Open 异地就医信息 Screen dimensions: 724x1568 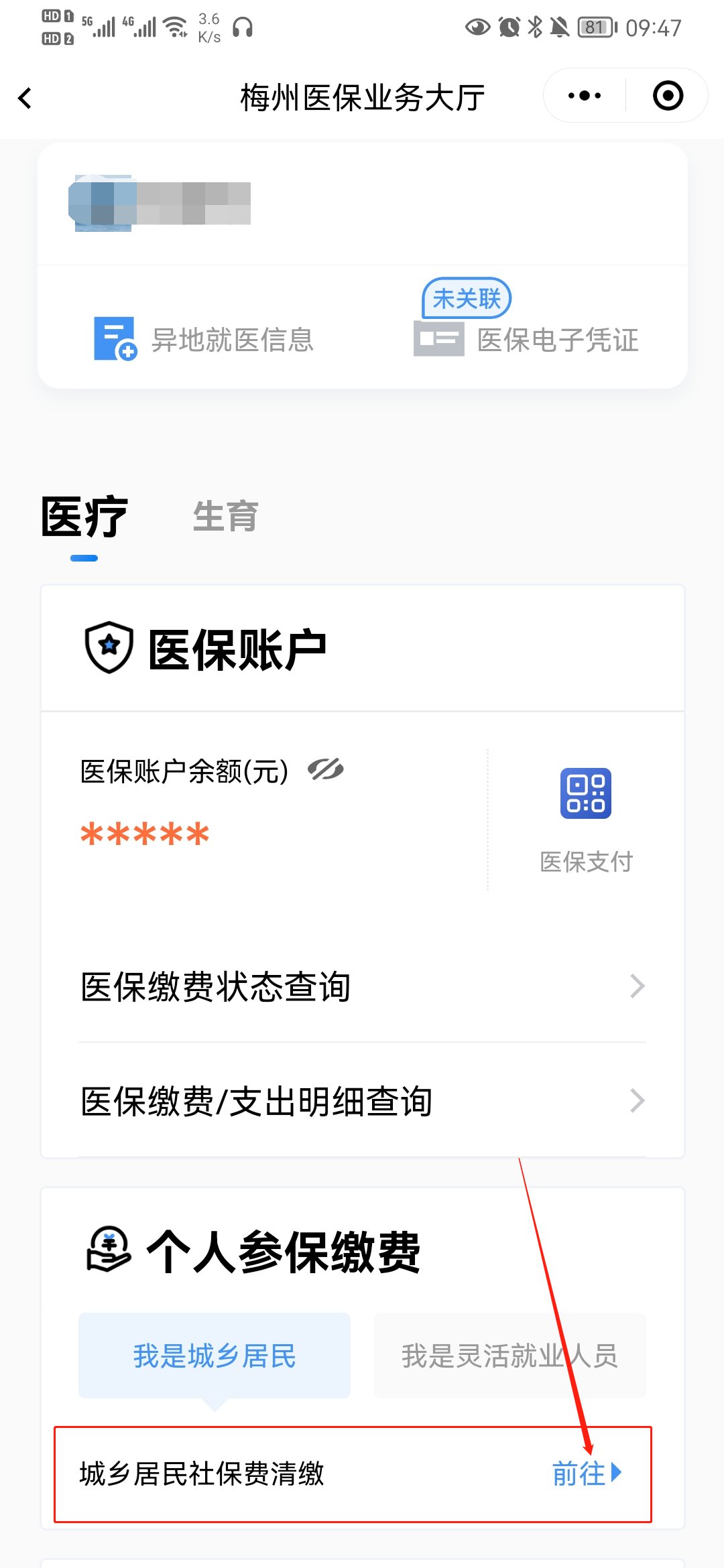click(x=204, y=339)
